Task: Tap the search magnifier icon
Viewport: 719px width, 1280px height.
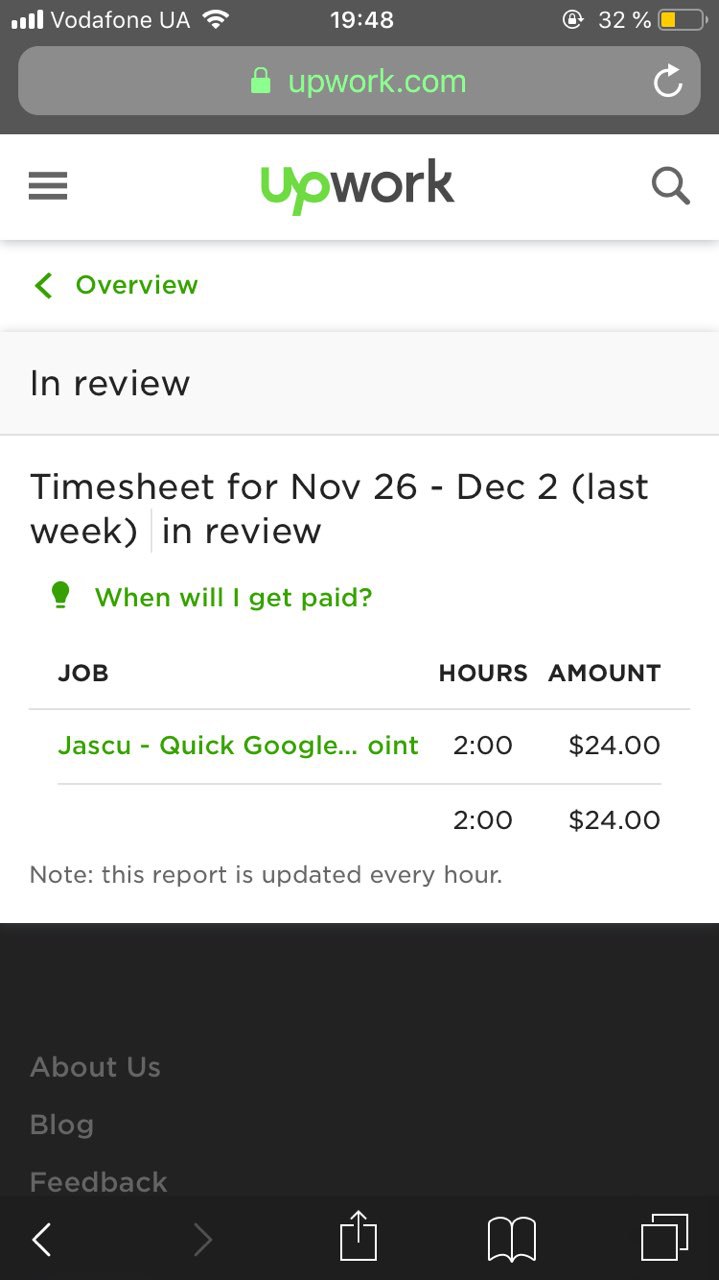Action: tap(670, 186)
